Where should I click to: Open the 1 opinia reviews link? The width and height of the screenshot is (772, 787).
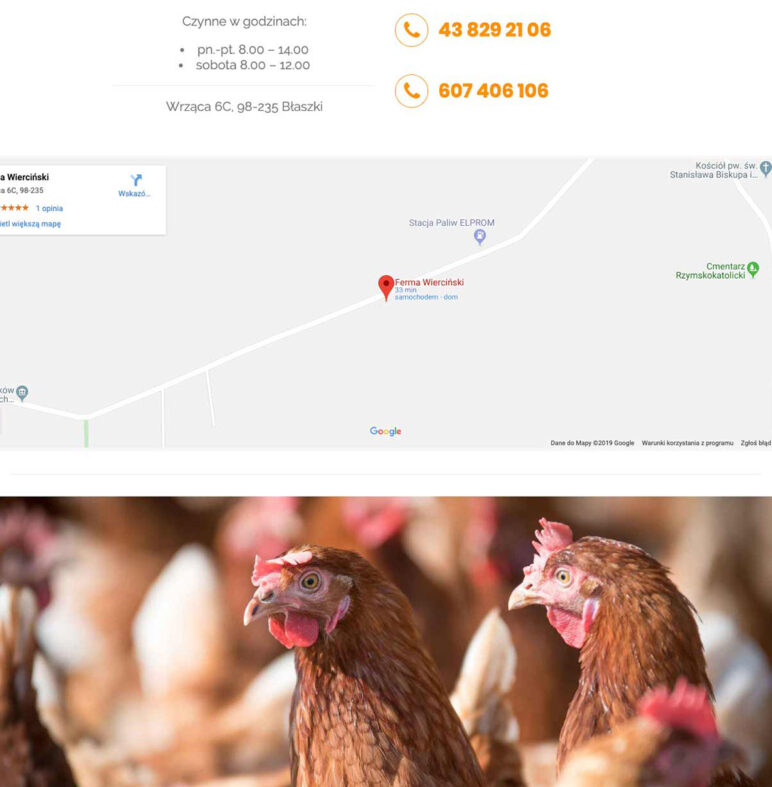(49, 208)
